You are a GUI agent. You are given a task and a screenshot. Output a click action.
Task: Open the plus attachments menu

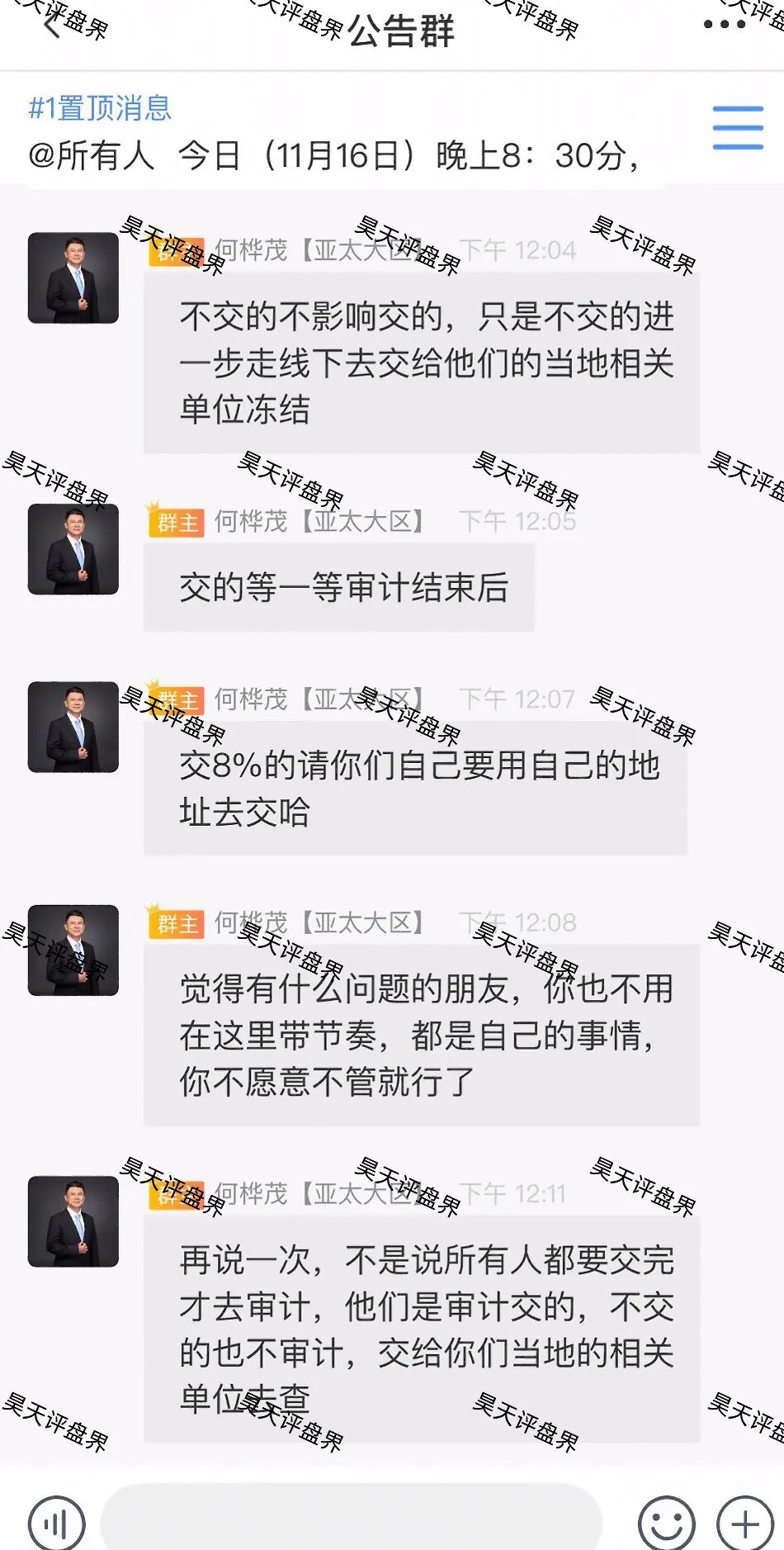pyautogui.click(x=744, y=1523)
